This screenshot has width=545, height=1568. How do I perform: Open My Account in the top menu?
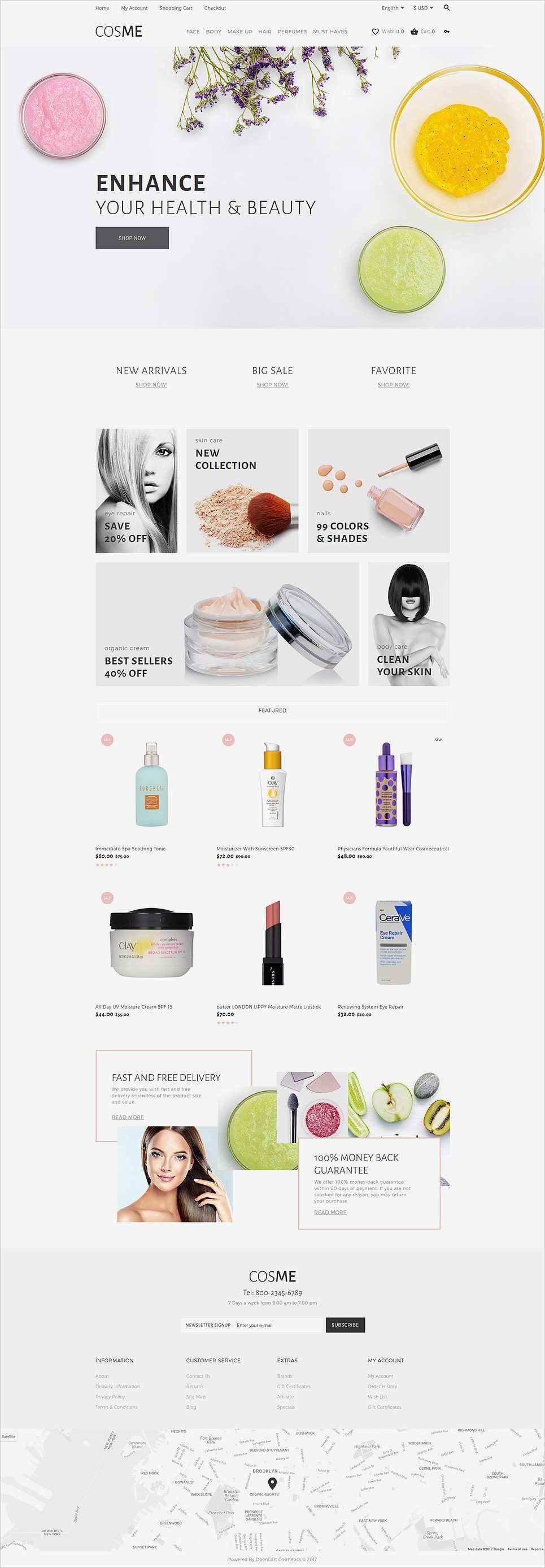point(134,8)
